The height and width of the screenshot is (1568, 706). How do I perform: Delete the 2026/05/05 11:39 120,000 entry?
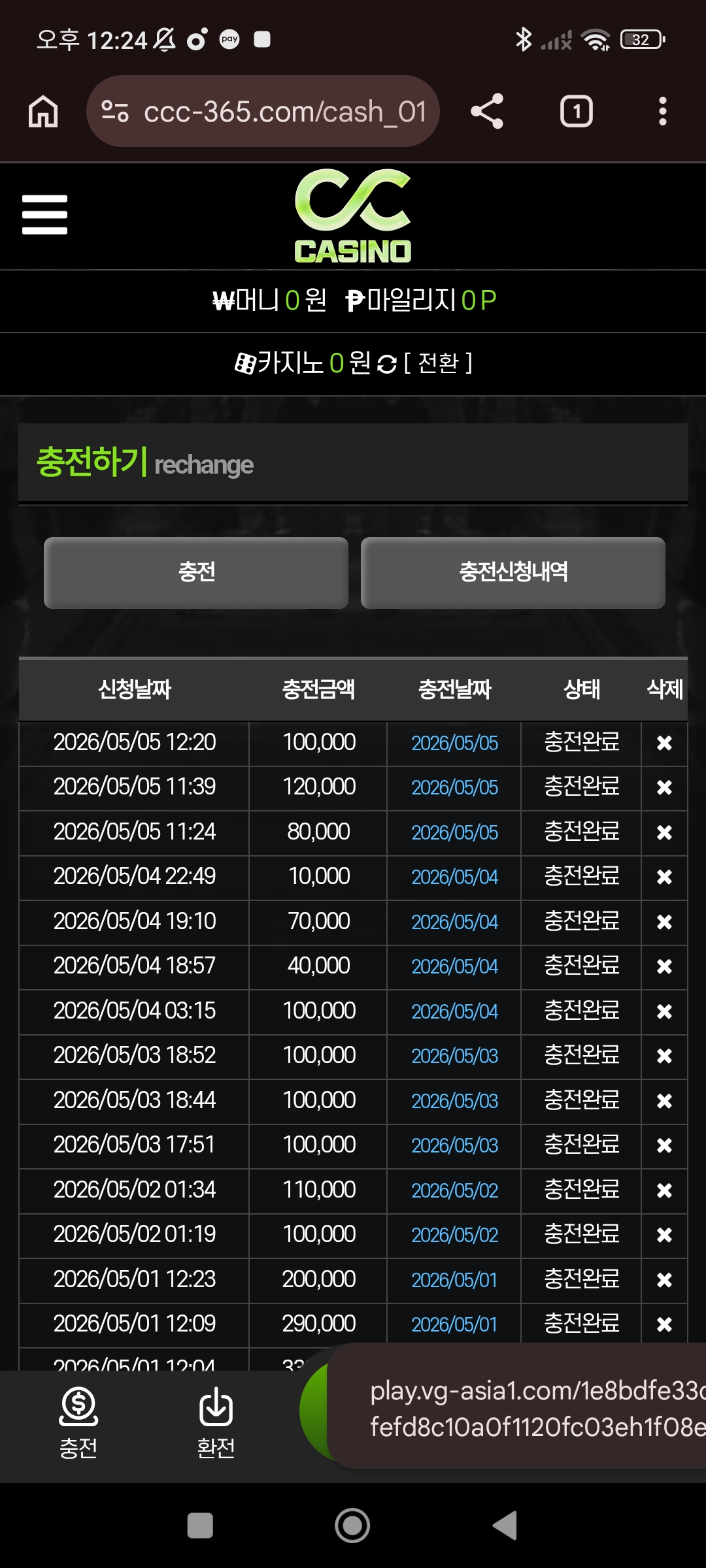(x=664, y=787)
